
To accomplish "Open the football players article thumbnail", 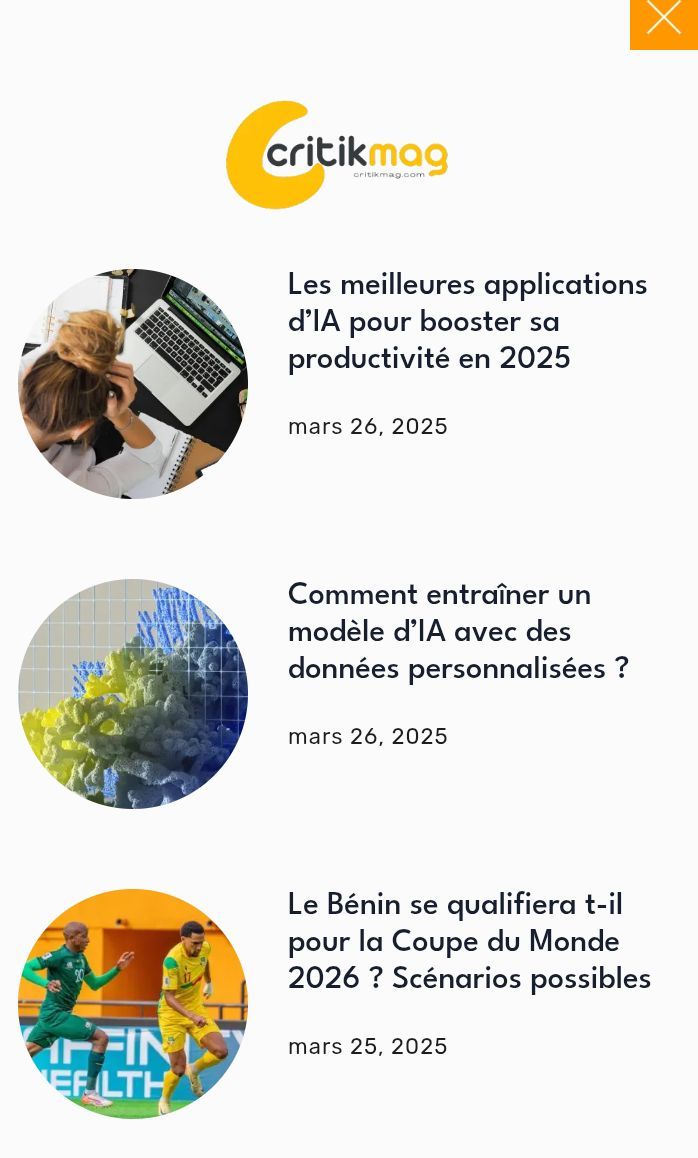I will pyautogui.click(x=133, y=1004).
